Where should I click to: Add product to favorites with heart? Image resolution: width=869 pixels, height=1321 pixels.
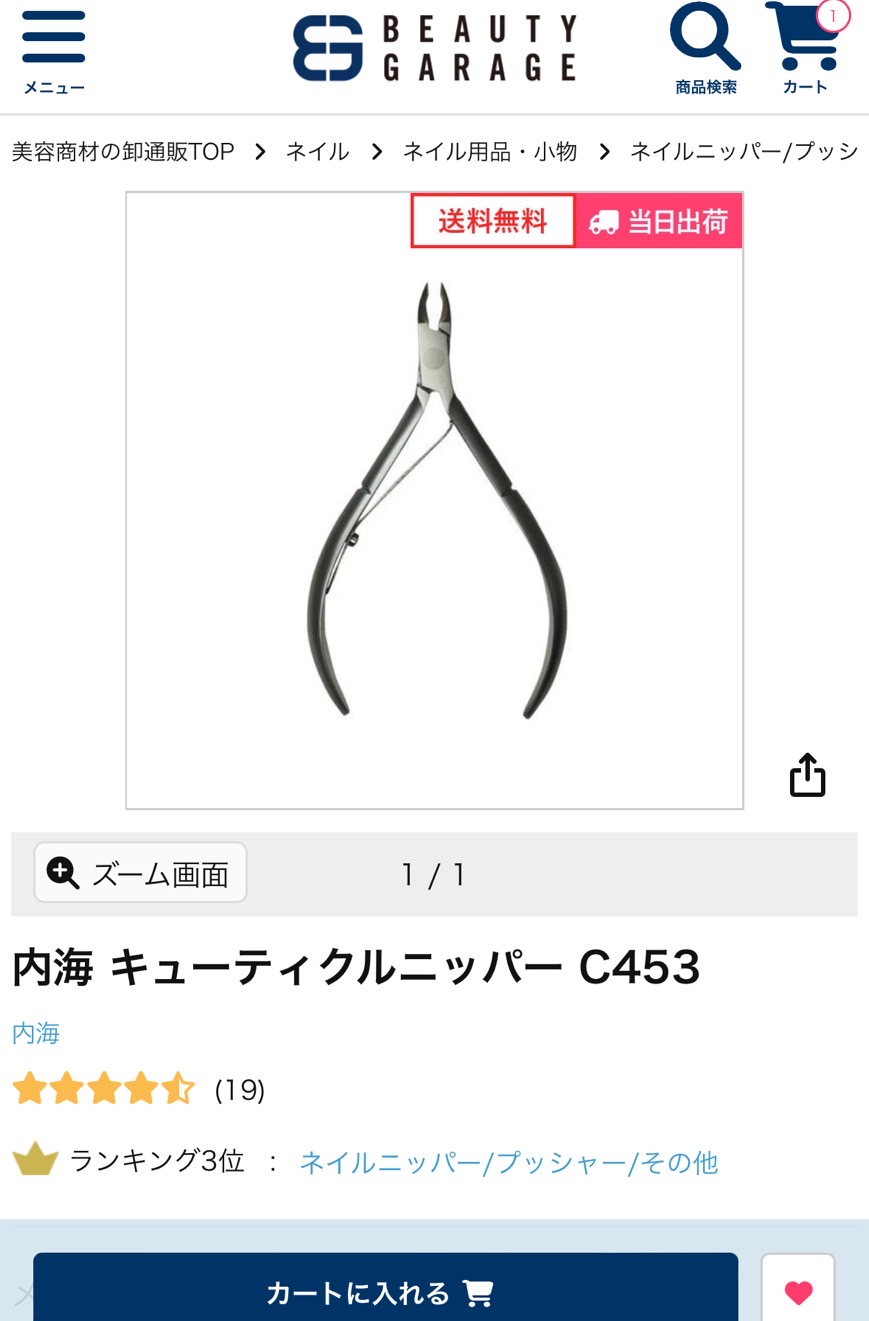[798, 1293]
